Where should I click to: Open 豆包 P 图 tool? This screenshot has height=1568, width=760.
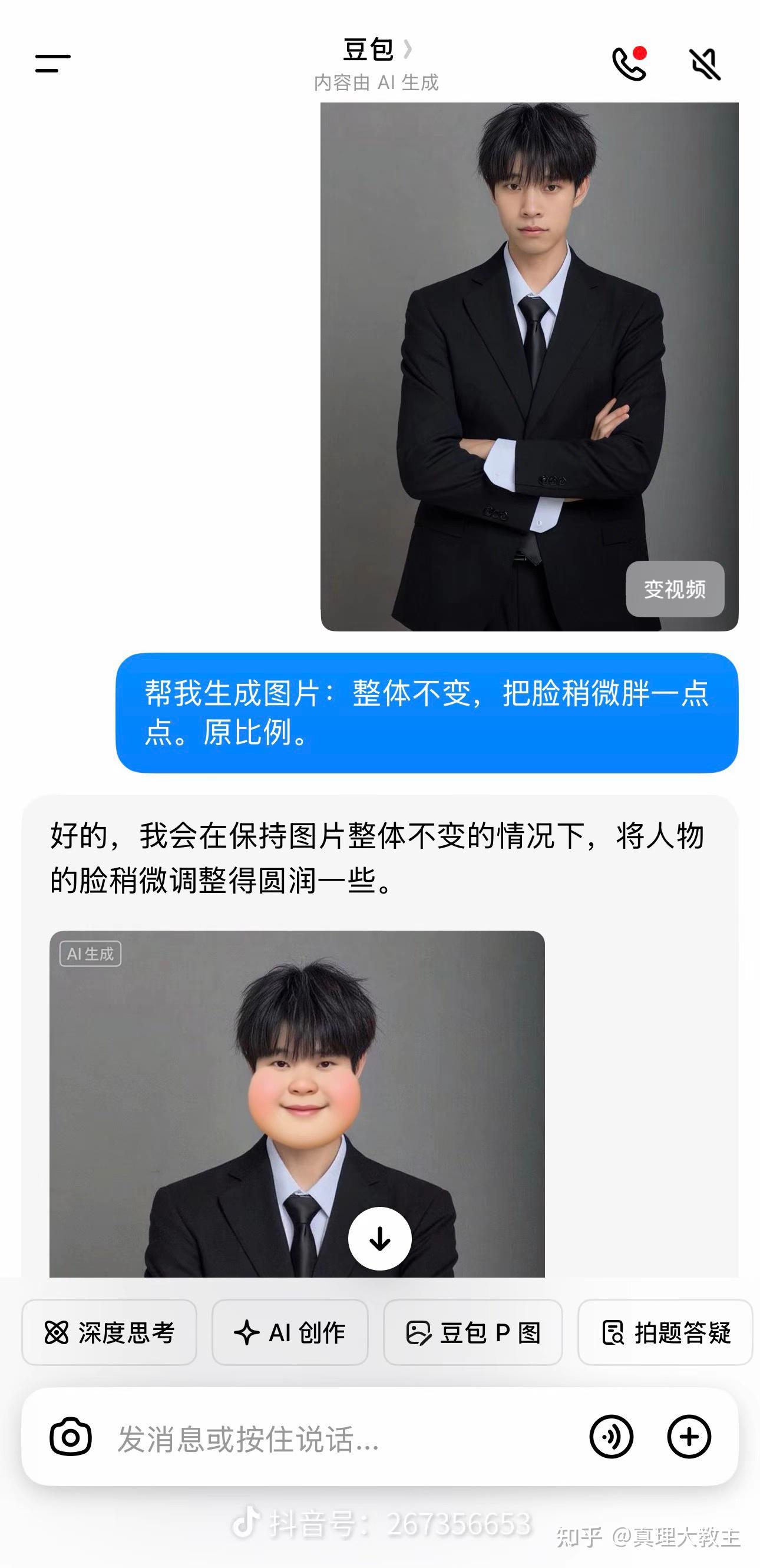[x=472, y=1332]
